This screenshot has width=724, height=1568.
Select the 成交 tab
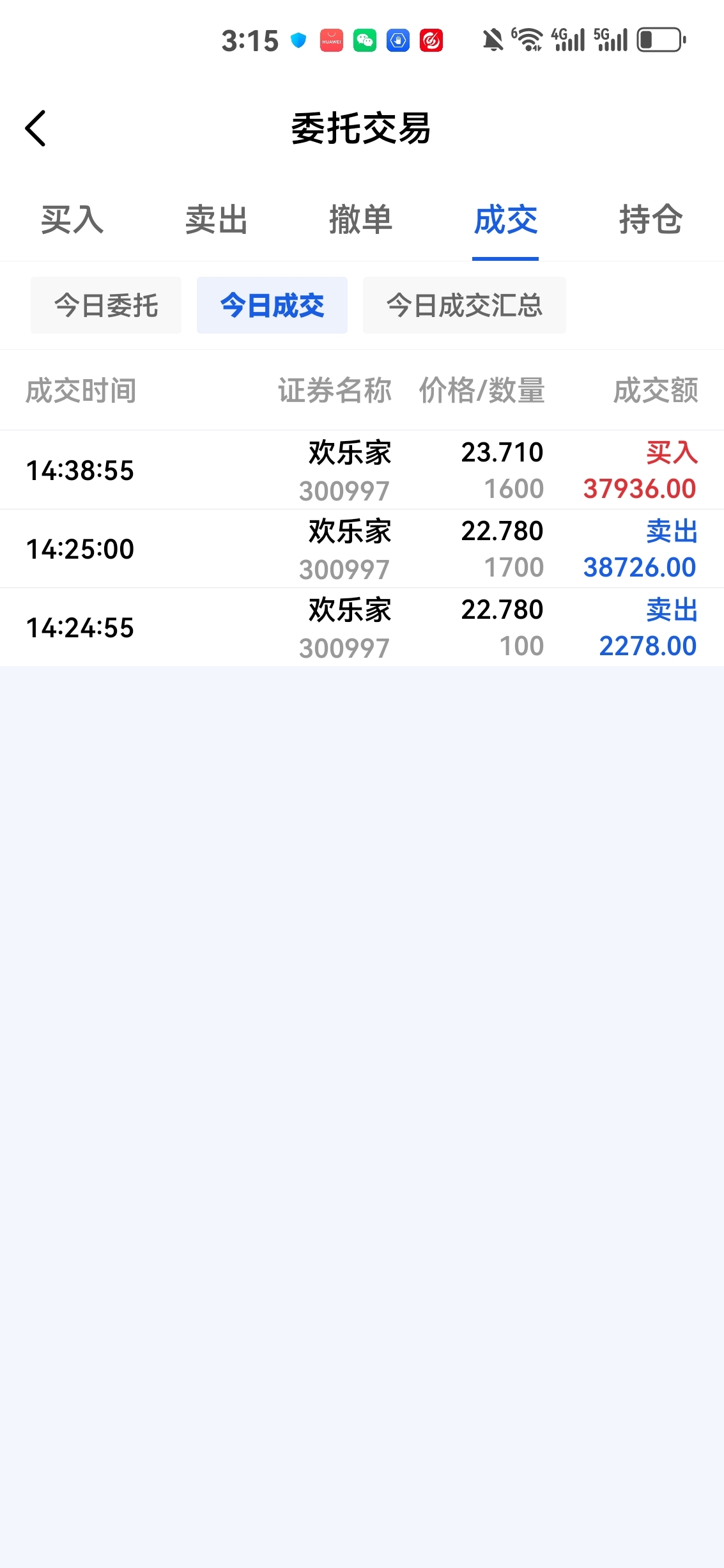point(505,220)
